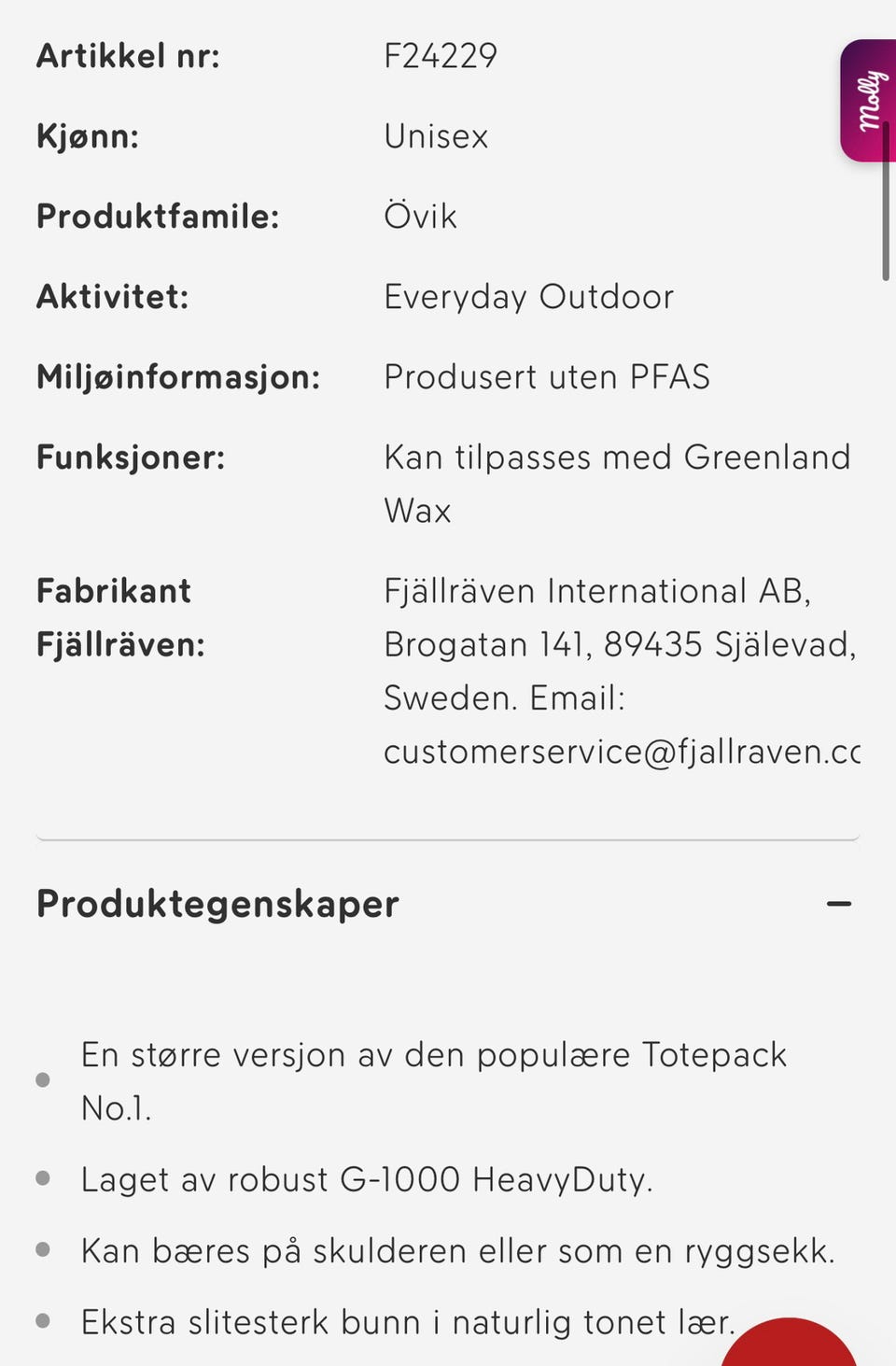Viewport: 896px width, 1366px height.
Task: Click the Miljøinformasjon label
Action: coord(178,377)
